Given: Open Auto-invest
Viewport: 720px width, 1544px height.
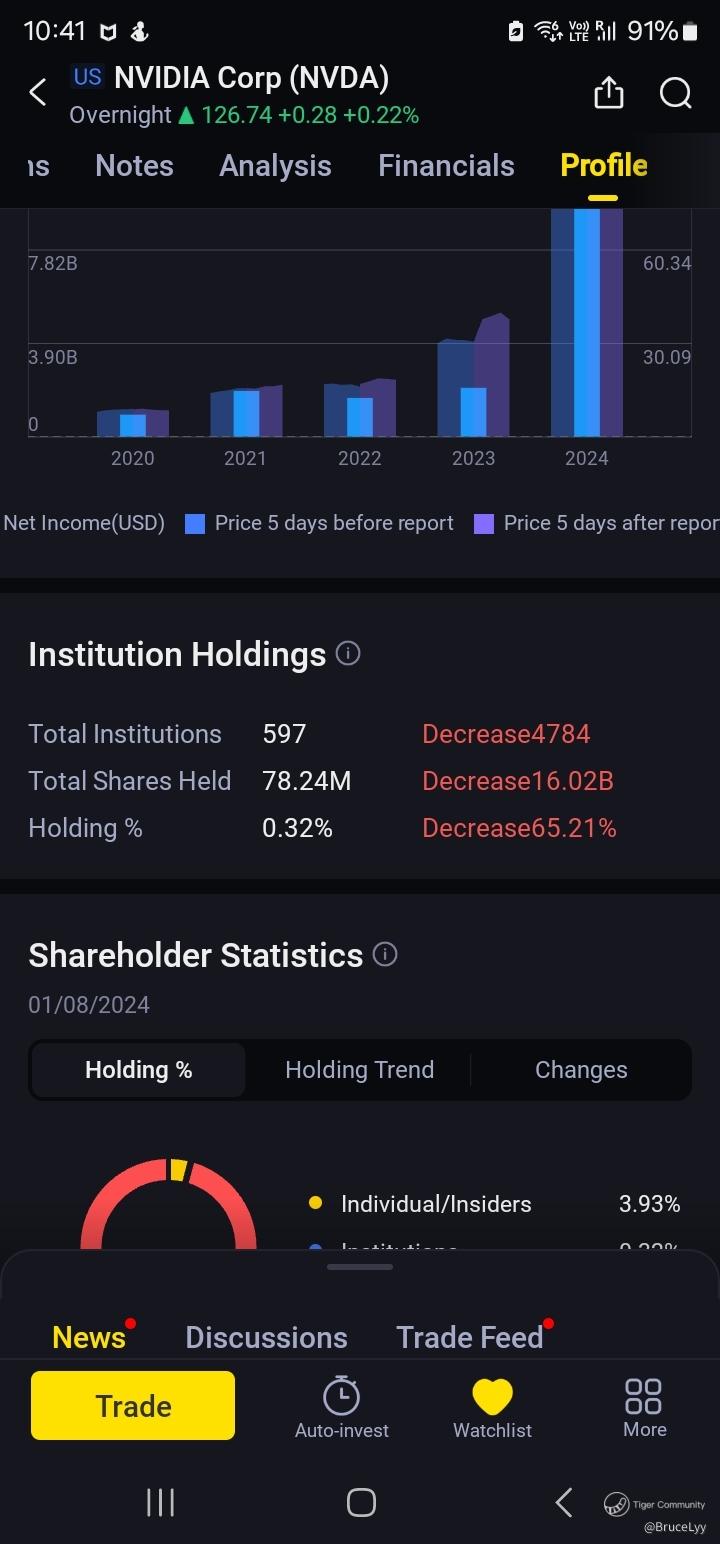Looking at the screenshot, I should pos(342,1408).
